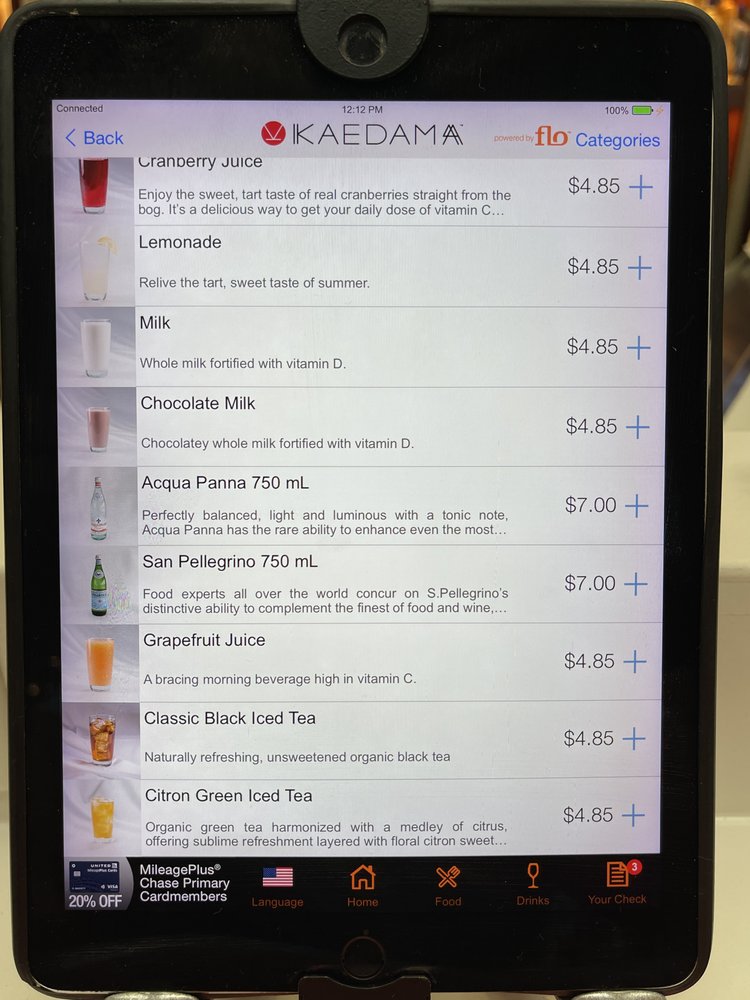Add Grapefruit Juice with its plus icon
This screenshot has width=750, height=1000.
coord(635,662)
